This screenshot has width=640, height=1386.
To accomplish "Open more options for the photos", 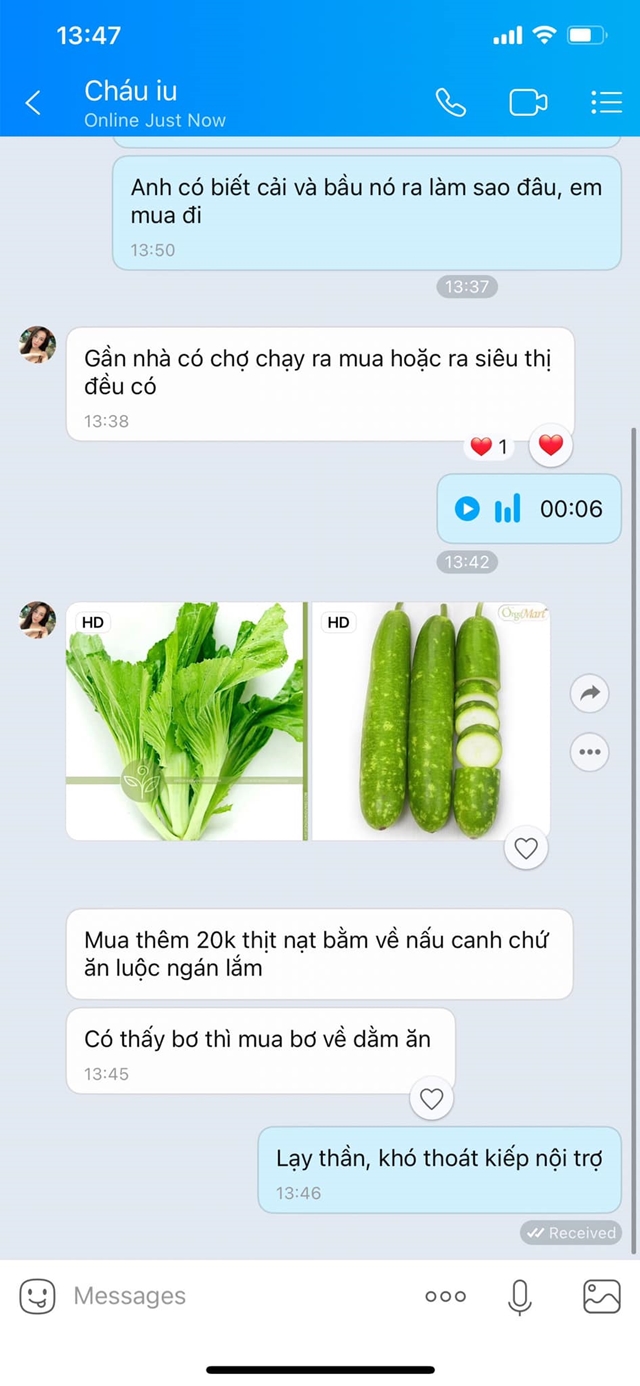I will [x=589, y=752].
